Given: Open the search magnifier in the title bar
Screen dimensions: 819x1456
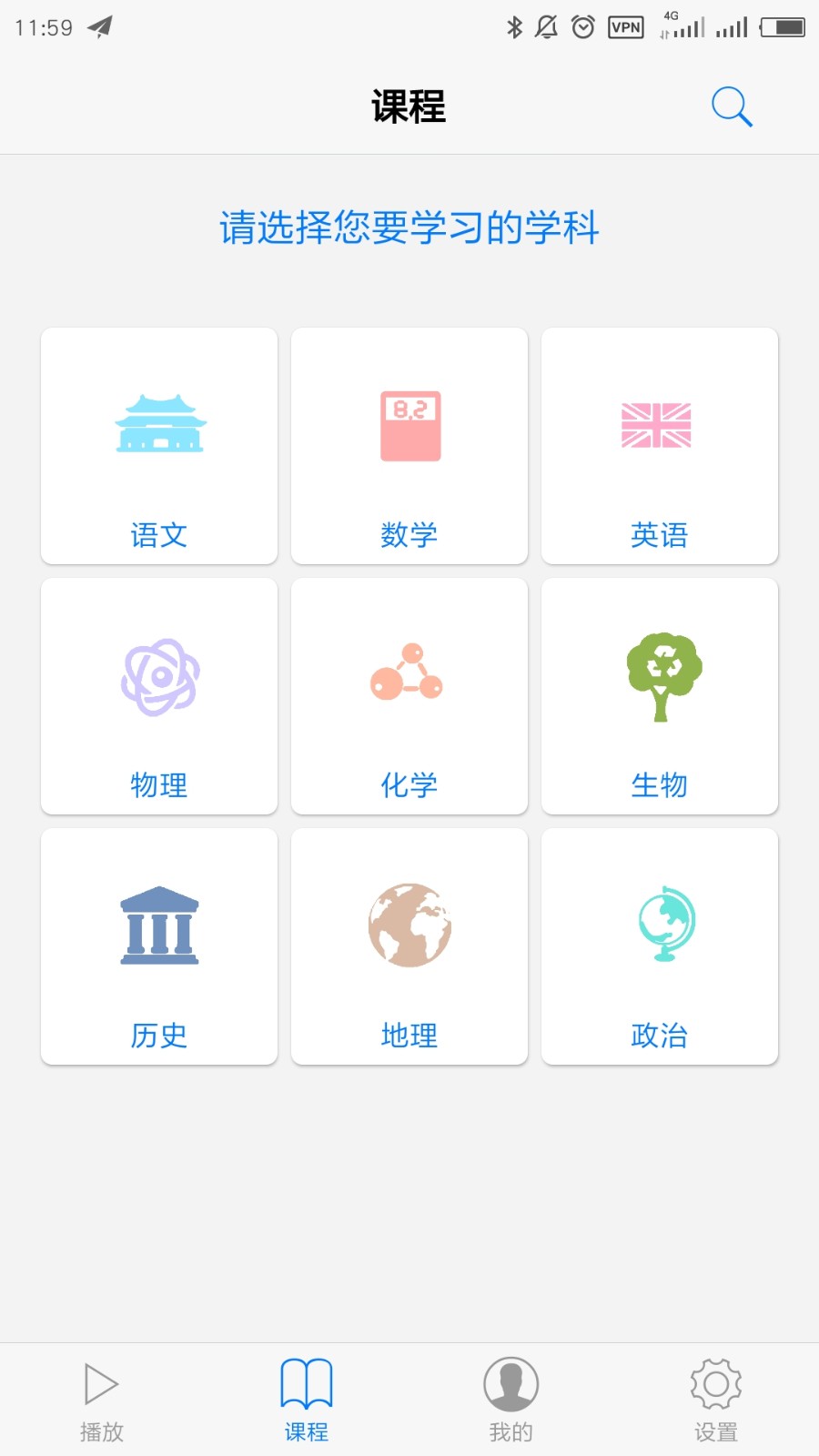Looking at the screenshot, I should pyautogui.click(x=732, y=106).
